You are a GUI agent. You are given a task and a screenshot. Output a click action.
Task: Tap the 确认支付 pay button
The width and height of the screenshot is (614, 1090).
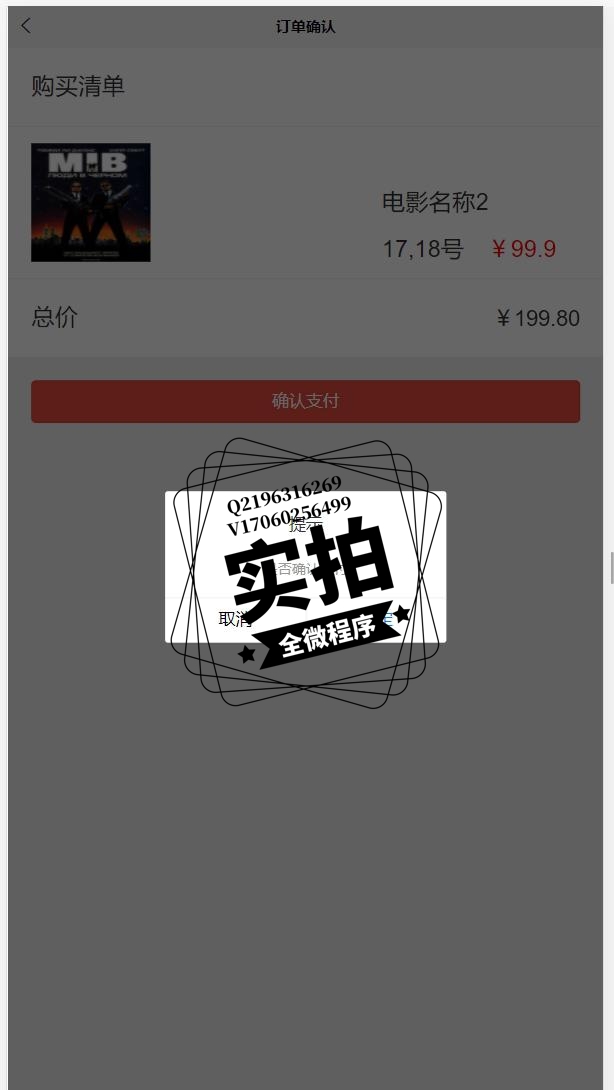305,401
